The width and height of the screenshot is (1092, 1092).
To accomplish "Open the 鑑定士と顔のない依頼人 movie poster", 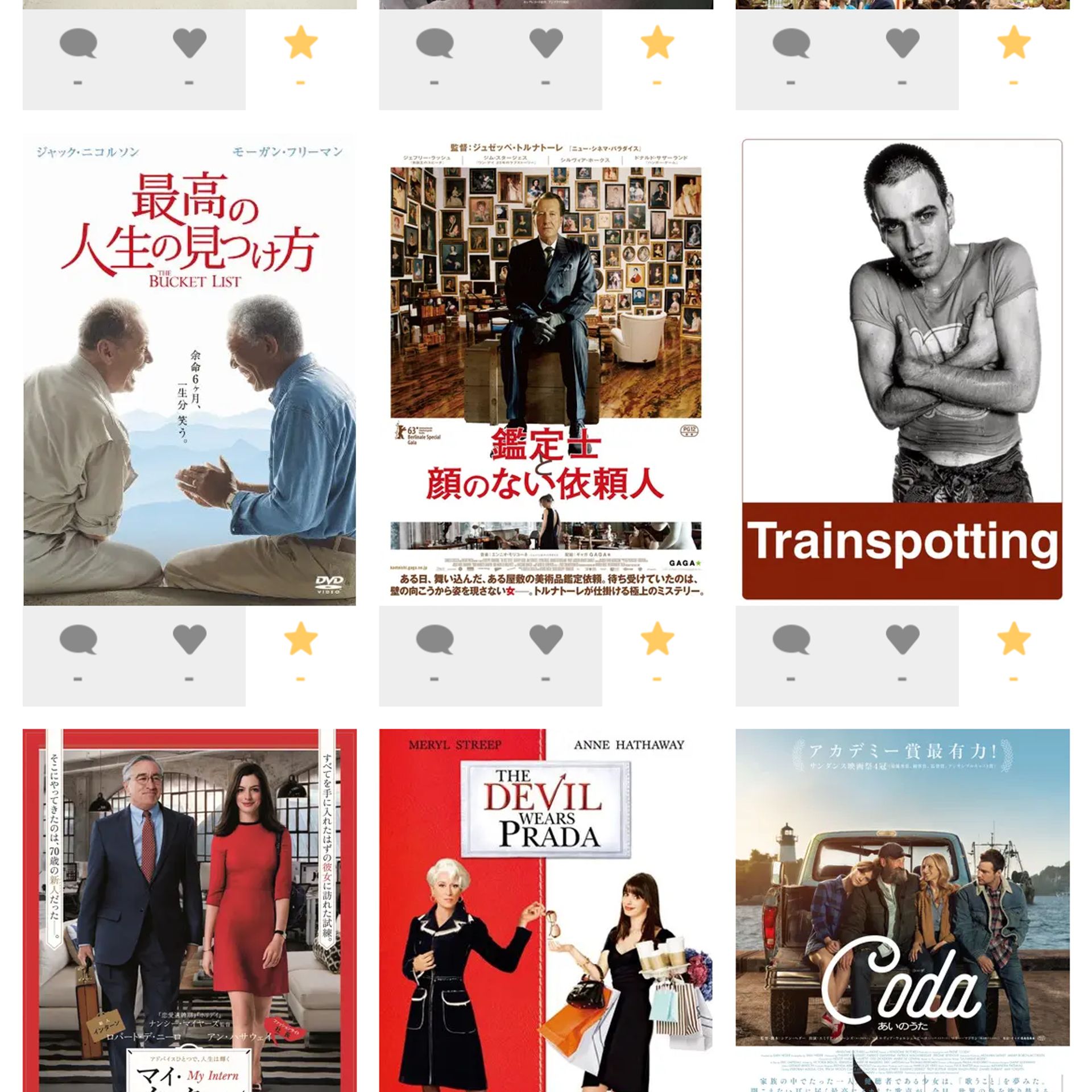I will (x=546, y=370).
